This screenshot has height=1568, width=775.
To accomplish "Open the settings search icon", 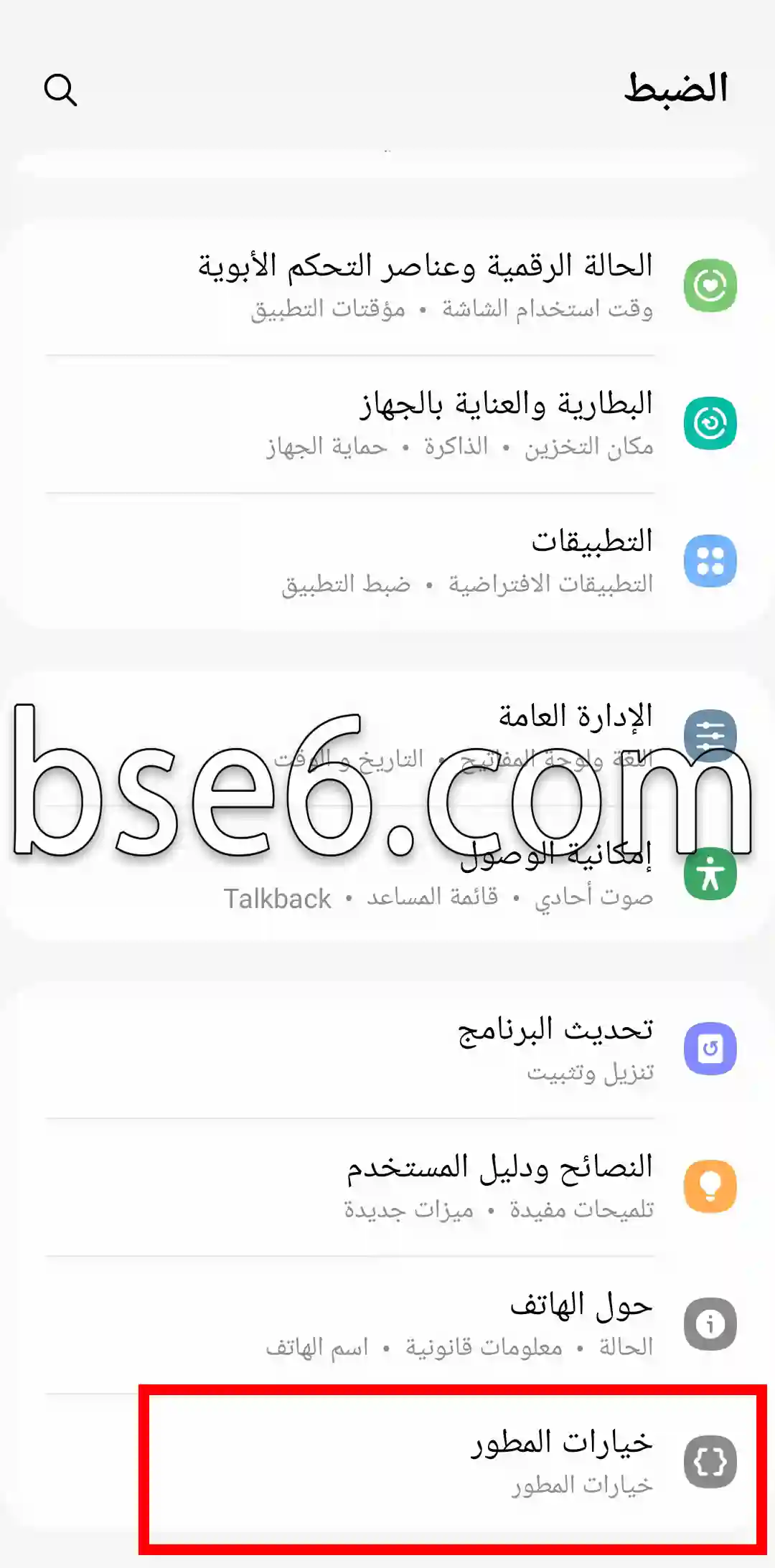I will coord(60,90).
